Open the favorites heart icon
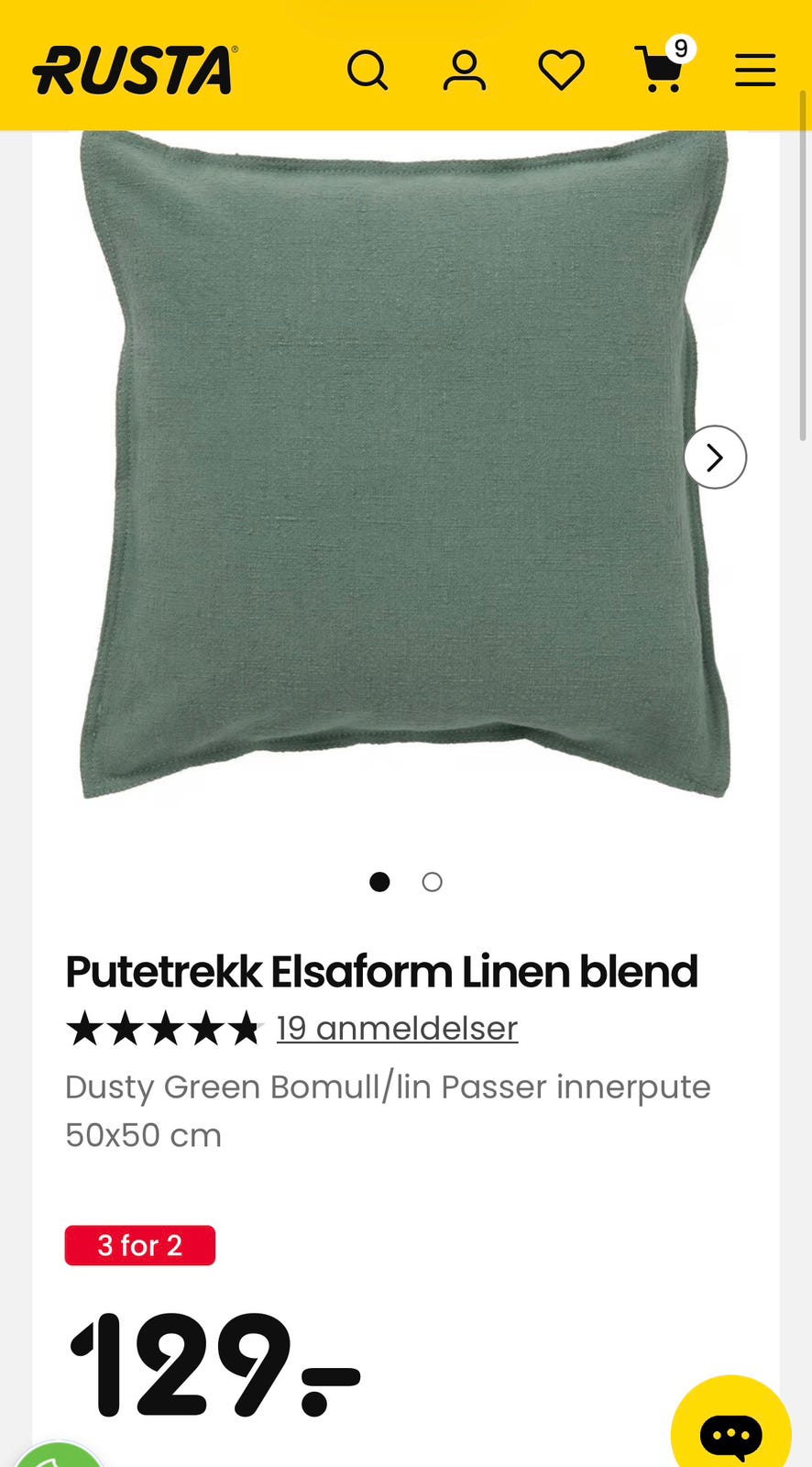The image size is (812, 1467). pyautogui.click(x=561, y=70)
